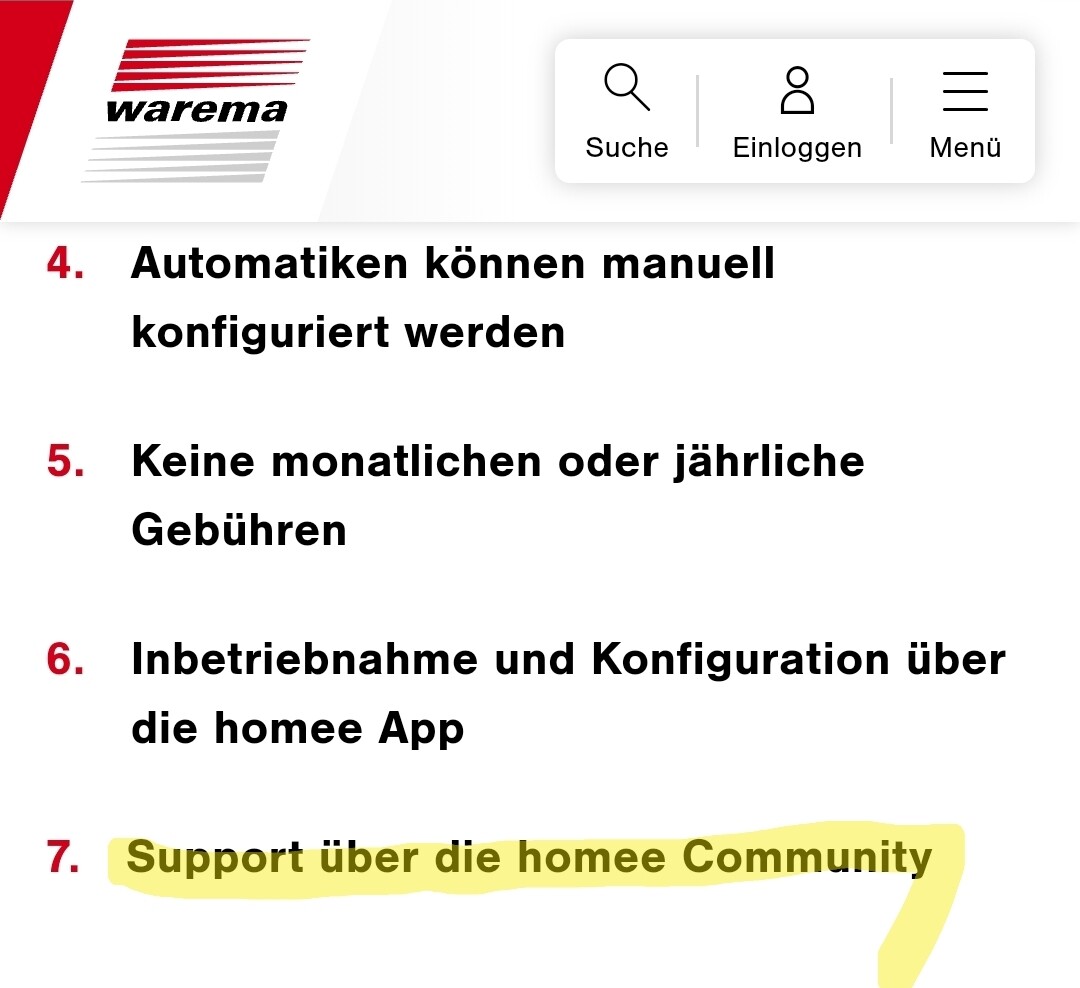Open the Suche search tool
This screenshot has width=1080, height=988.
[627, 111]
